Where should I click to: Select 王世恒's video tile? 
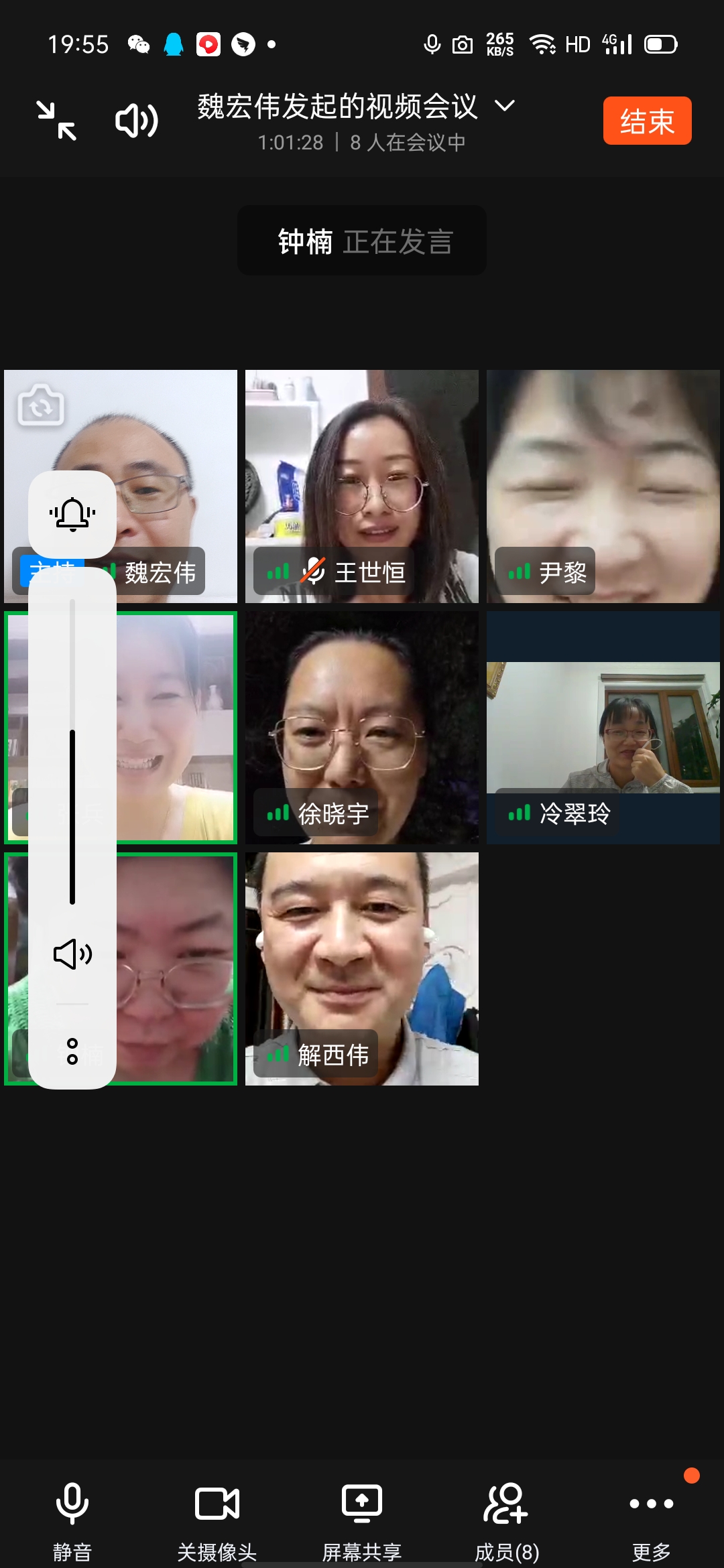362,486
